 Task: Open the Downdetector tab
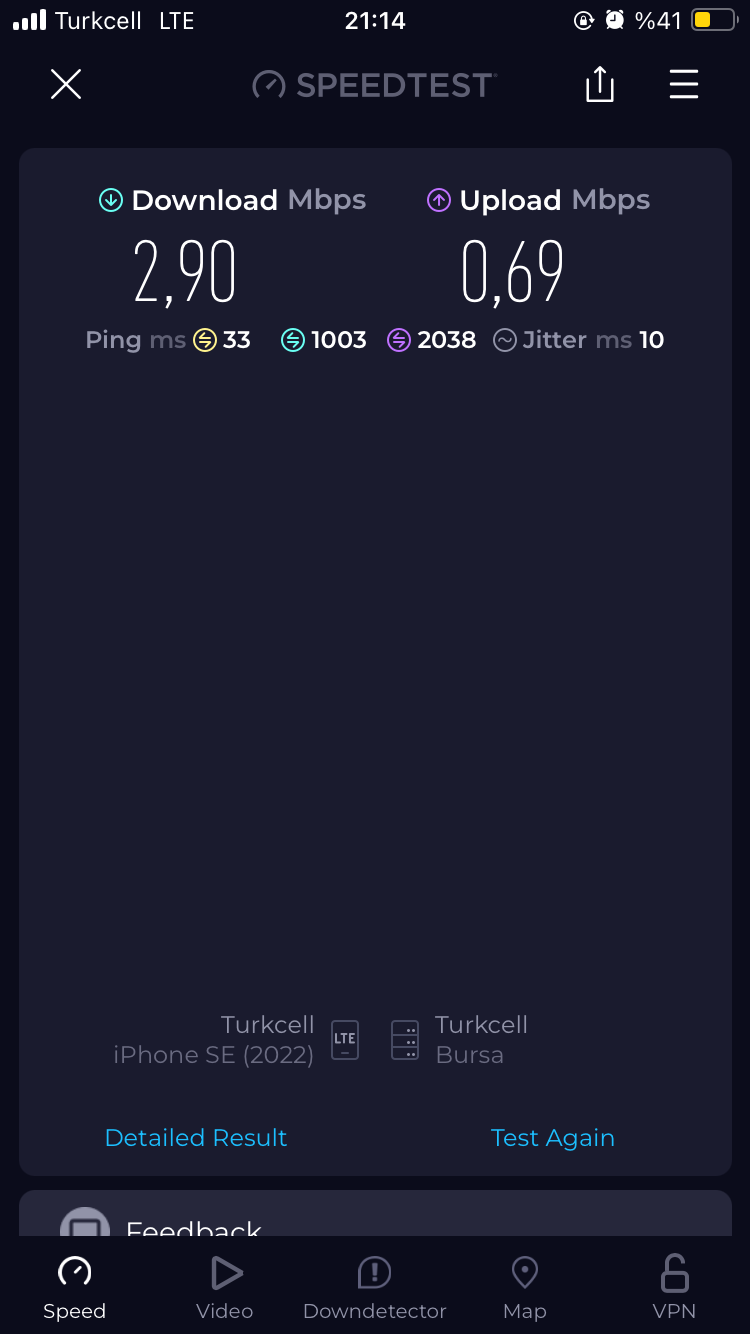(x=375, y=1288)
